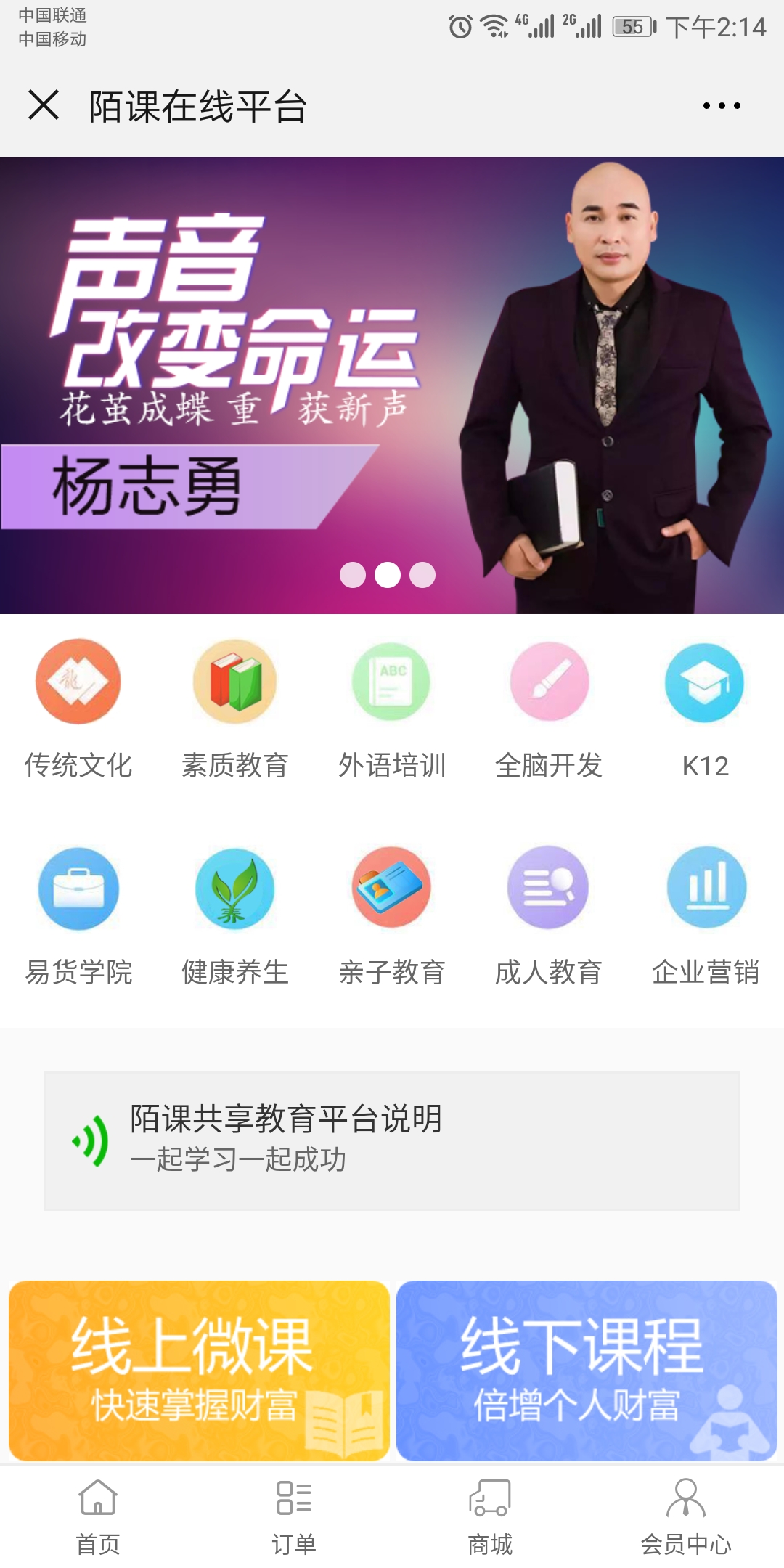This screenshot has width=784, height=1568.
Task: Open the 声音改变命运 banner
Action: [x=392, y=385]
